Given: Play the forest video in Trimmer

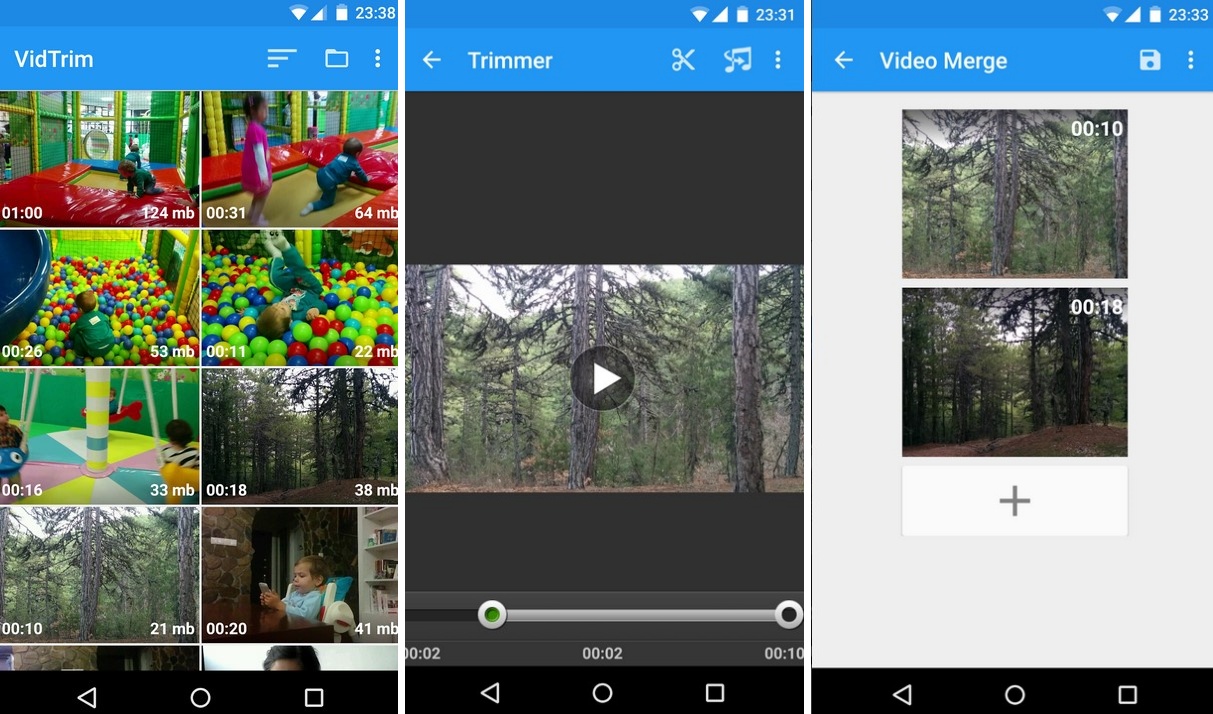Looking at the screenshot, I should (x=603, y=379).
